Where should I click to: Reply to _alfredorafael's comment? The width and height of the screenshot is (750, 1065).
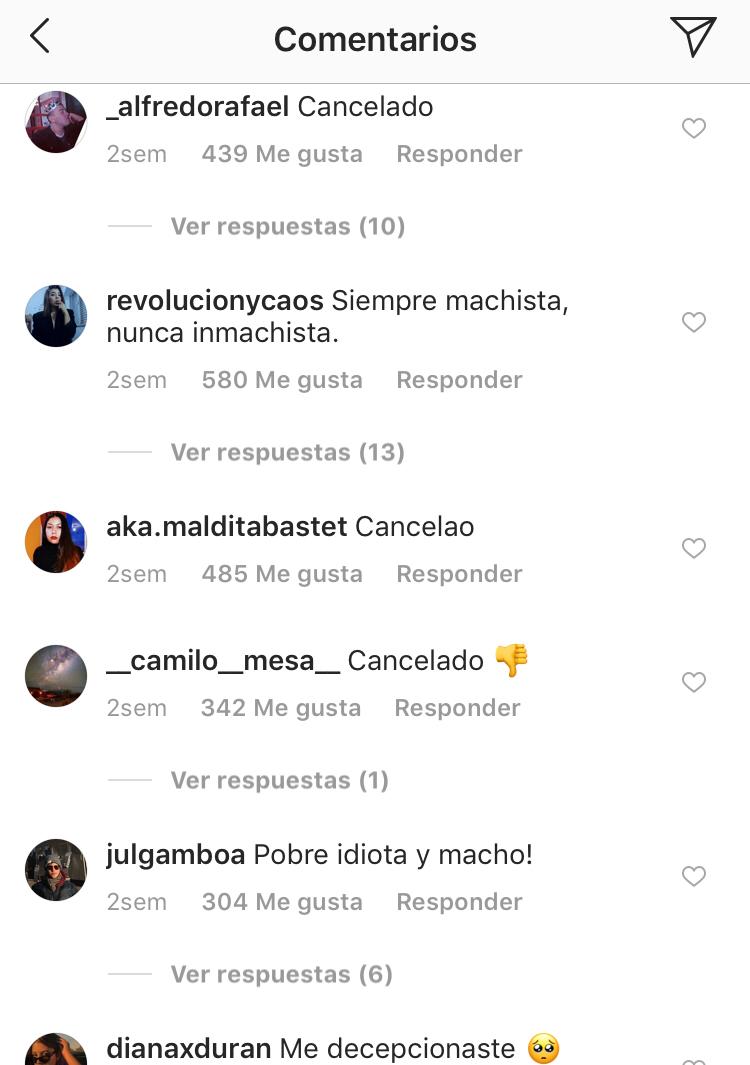(459, 154)
